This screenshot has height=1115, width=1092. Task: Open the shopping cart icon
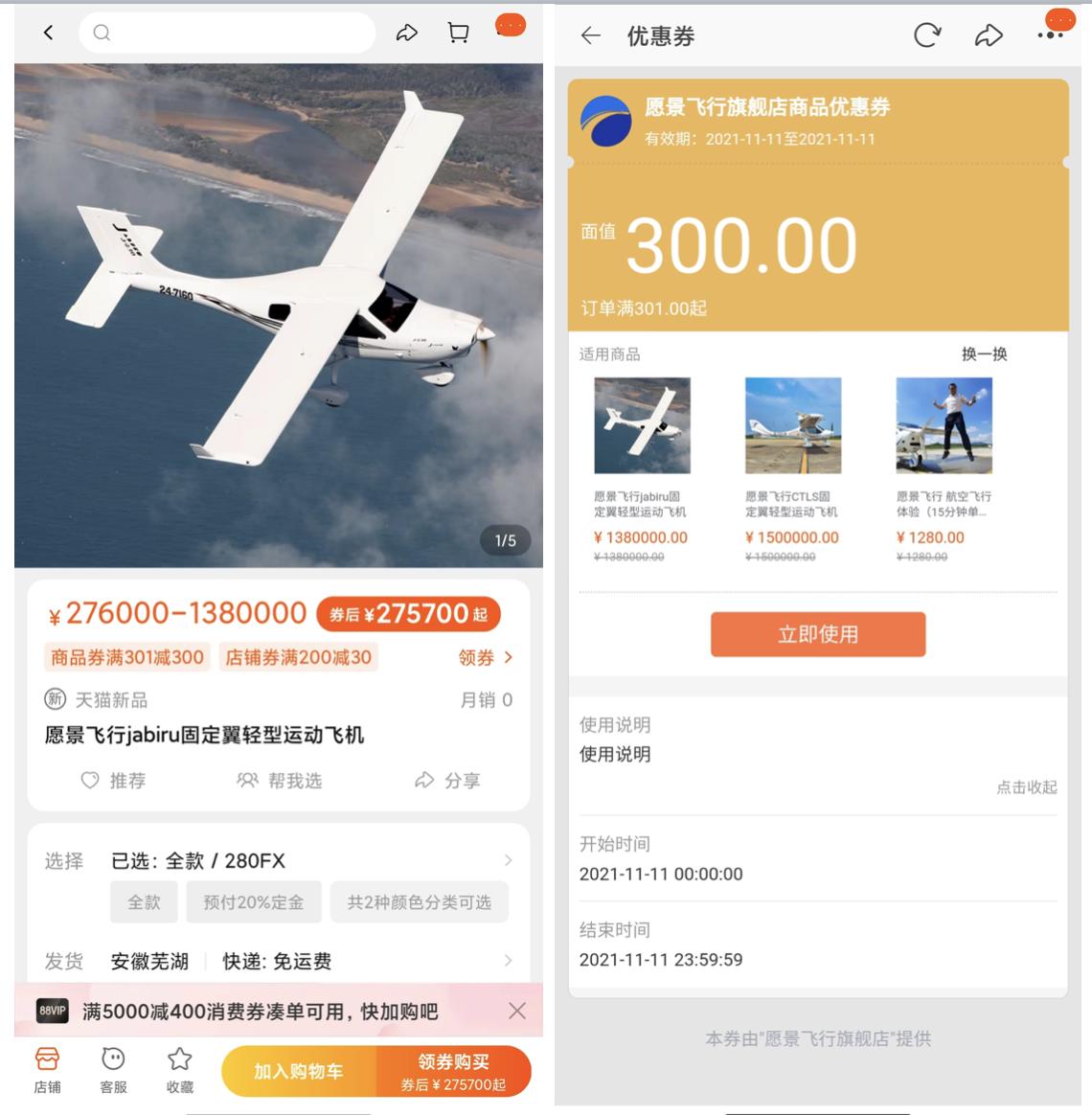459,33
